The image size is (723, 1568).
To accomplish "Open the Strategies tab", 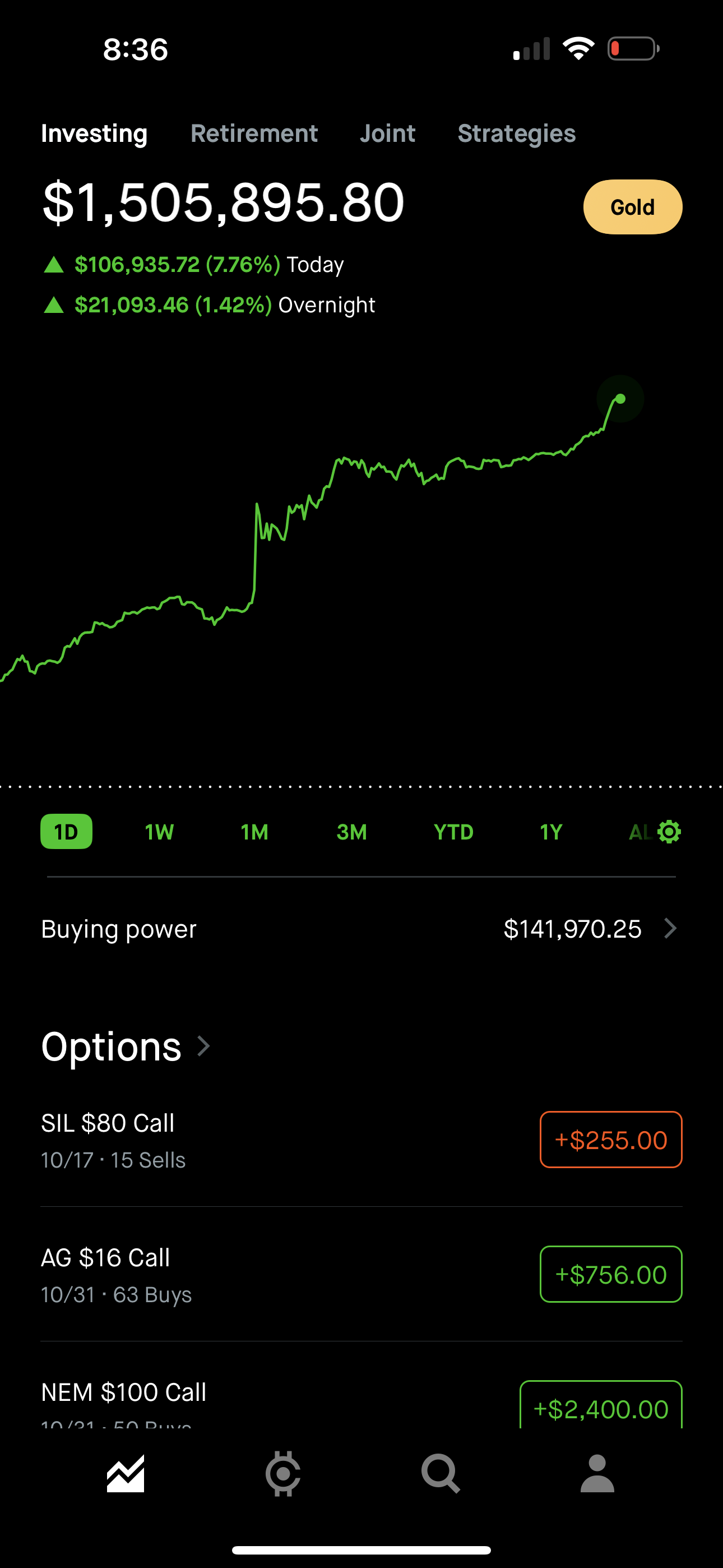I will [516, 133].
